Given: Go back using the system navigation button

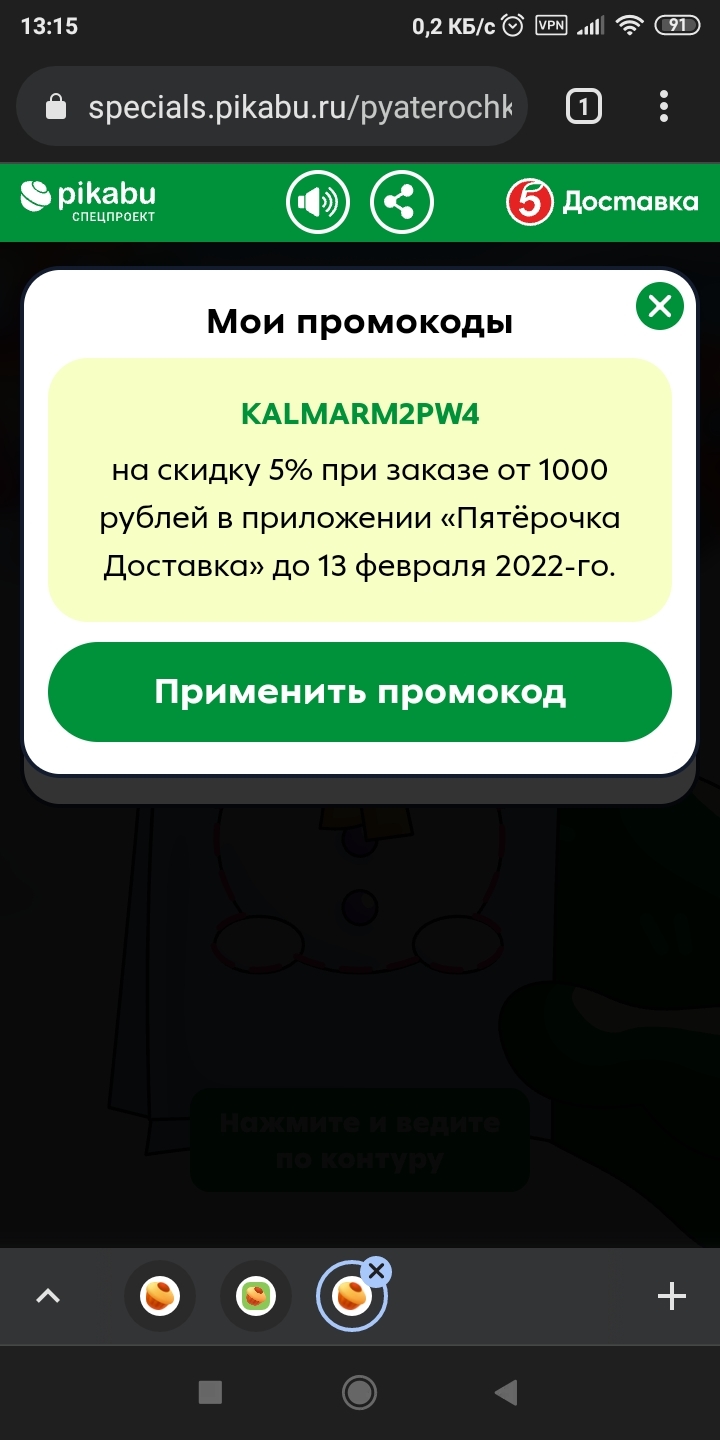Looking at the screenshot, I should point(508,1392).
